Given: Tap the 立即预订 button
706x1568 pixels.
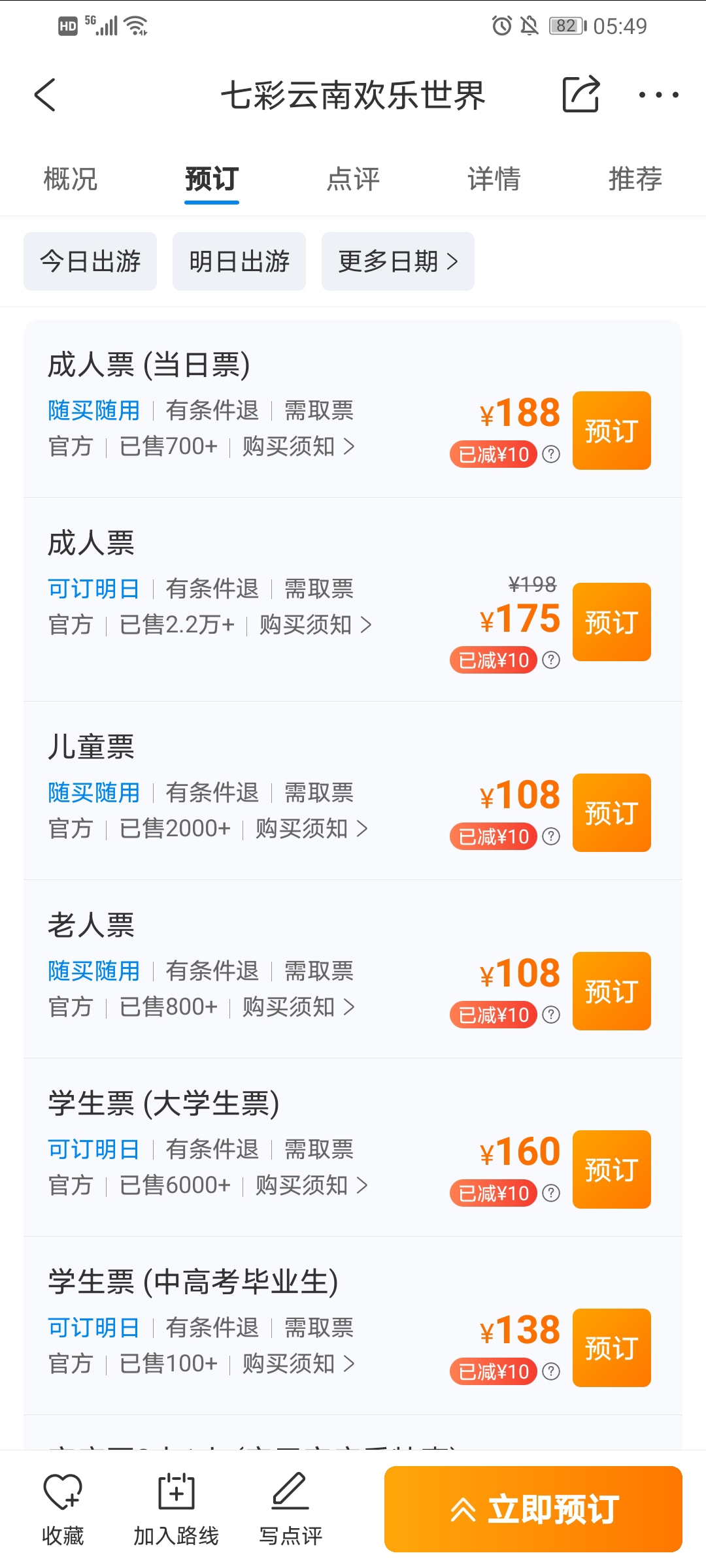Looking at the screenshot, I should click(x=533, y=1509).
